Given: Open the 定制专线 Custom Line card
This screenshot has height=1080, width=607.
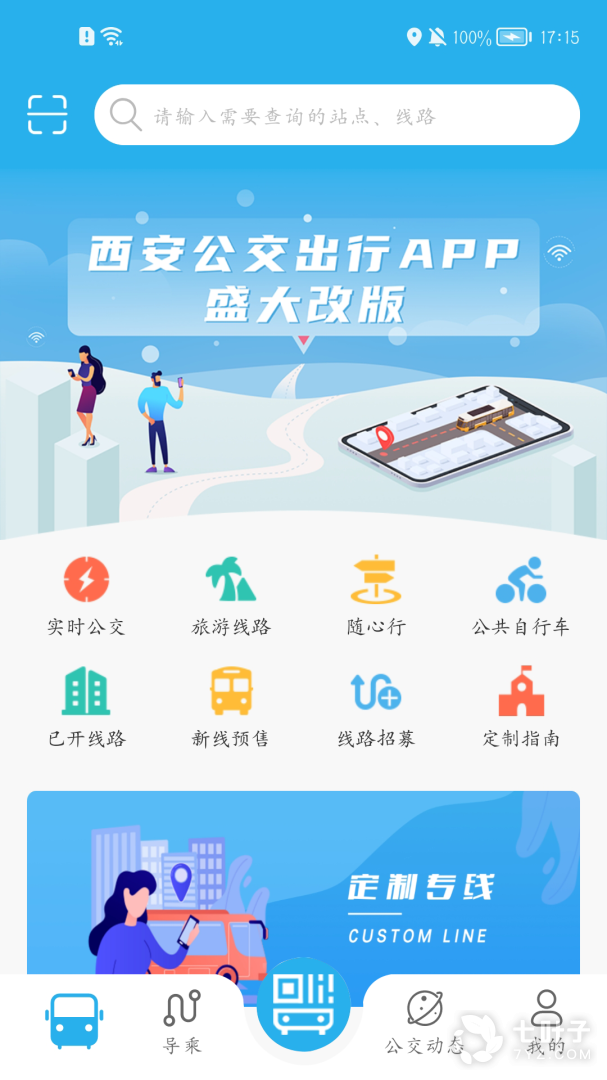Looking at the screenshot, I should tap(303, 885).
